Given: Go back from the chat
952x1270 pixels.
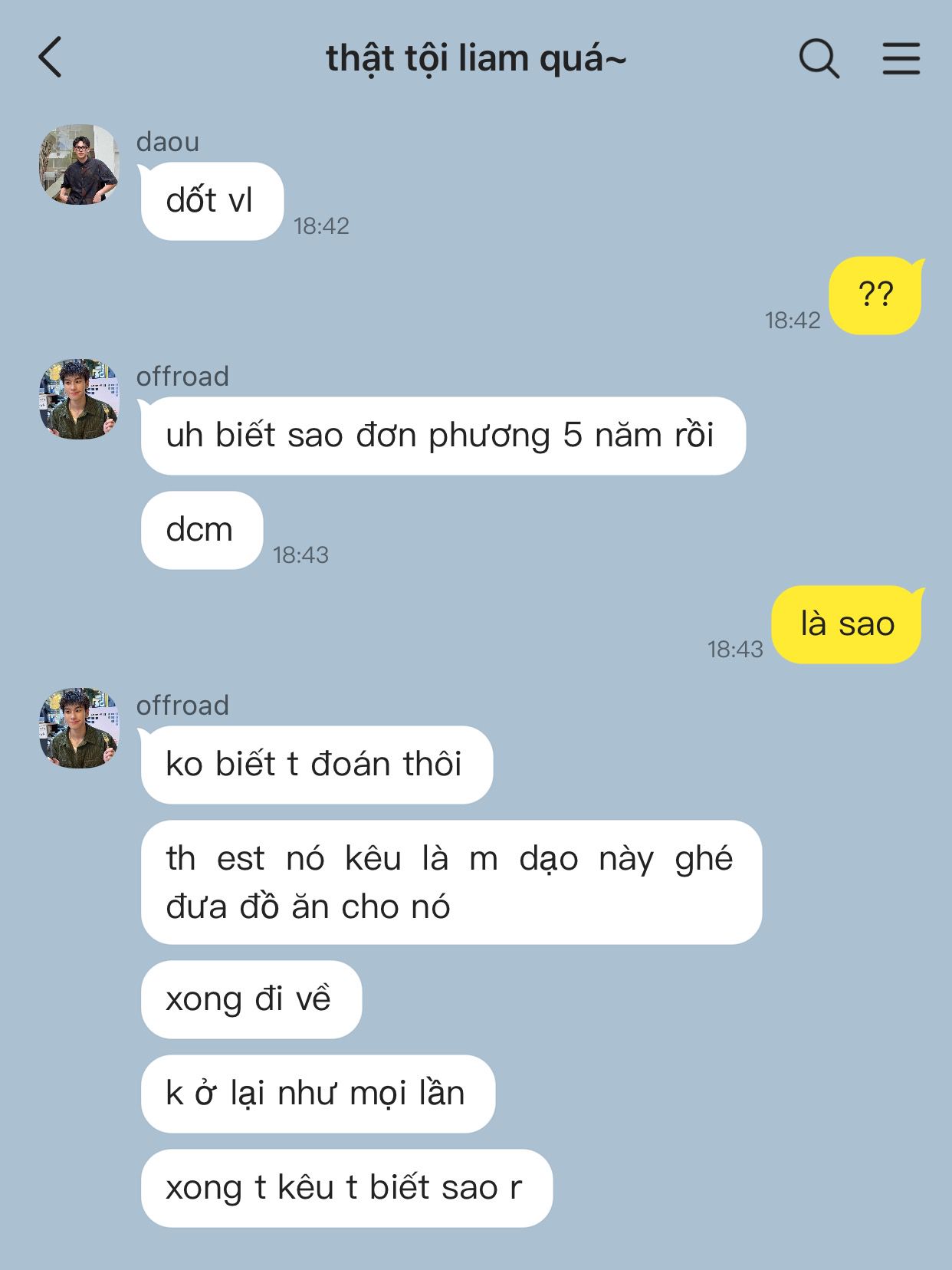Looking at the screenshot, I should (51, 58).
